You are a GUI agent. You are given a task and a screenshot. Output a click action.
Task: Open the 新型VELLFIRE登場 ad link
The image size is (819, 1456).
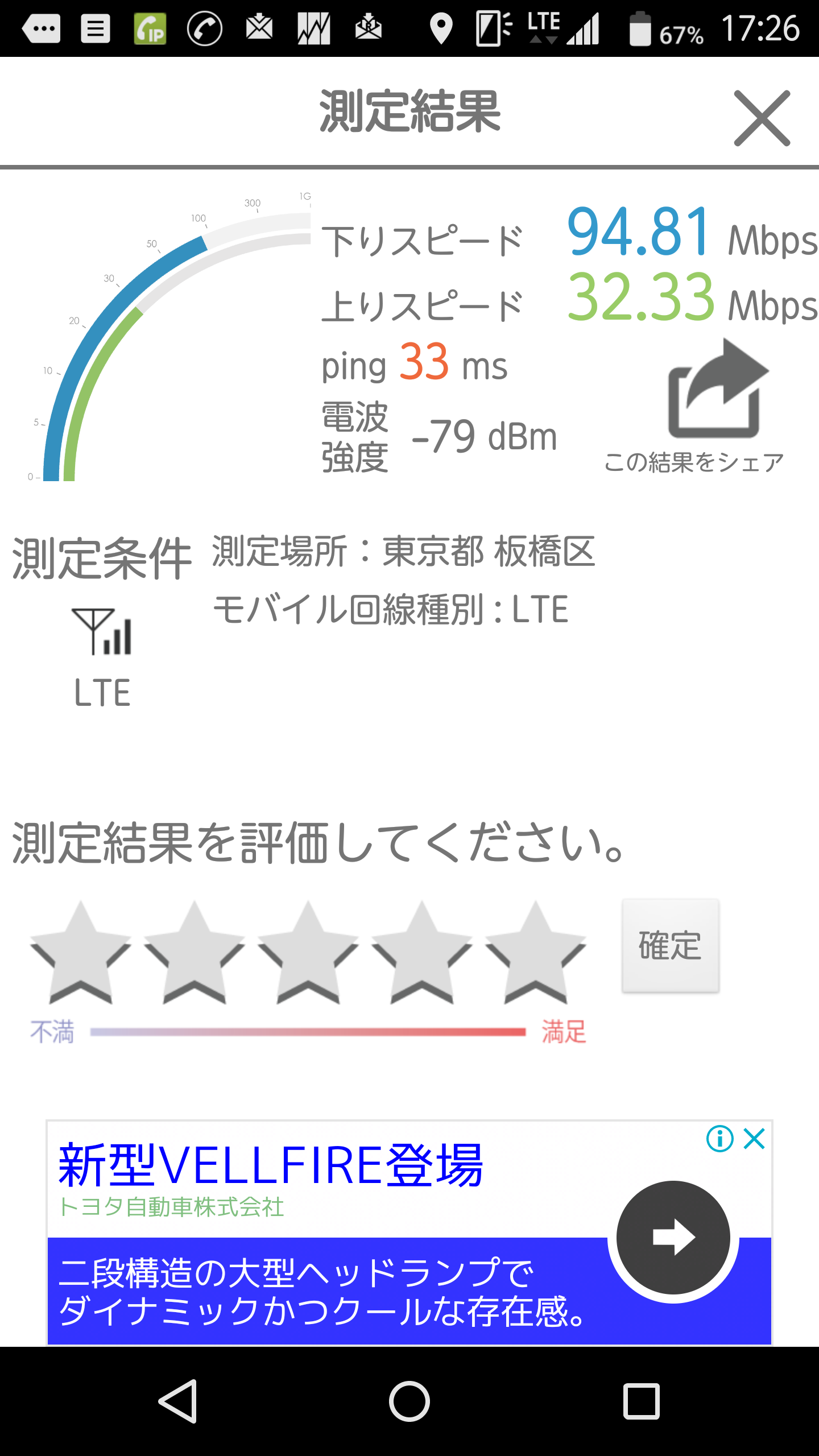coord(271,1165)
